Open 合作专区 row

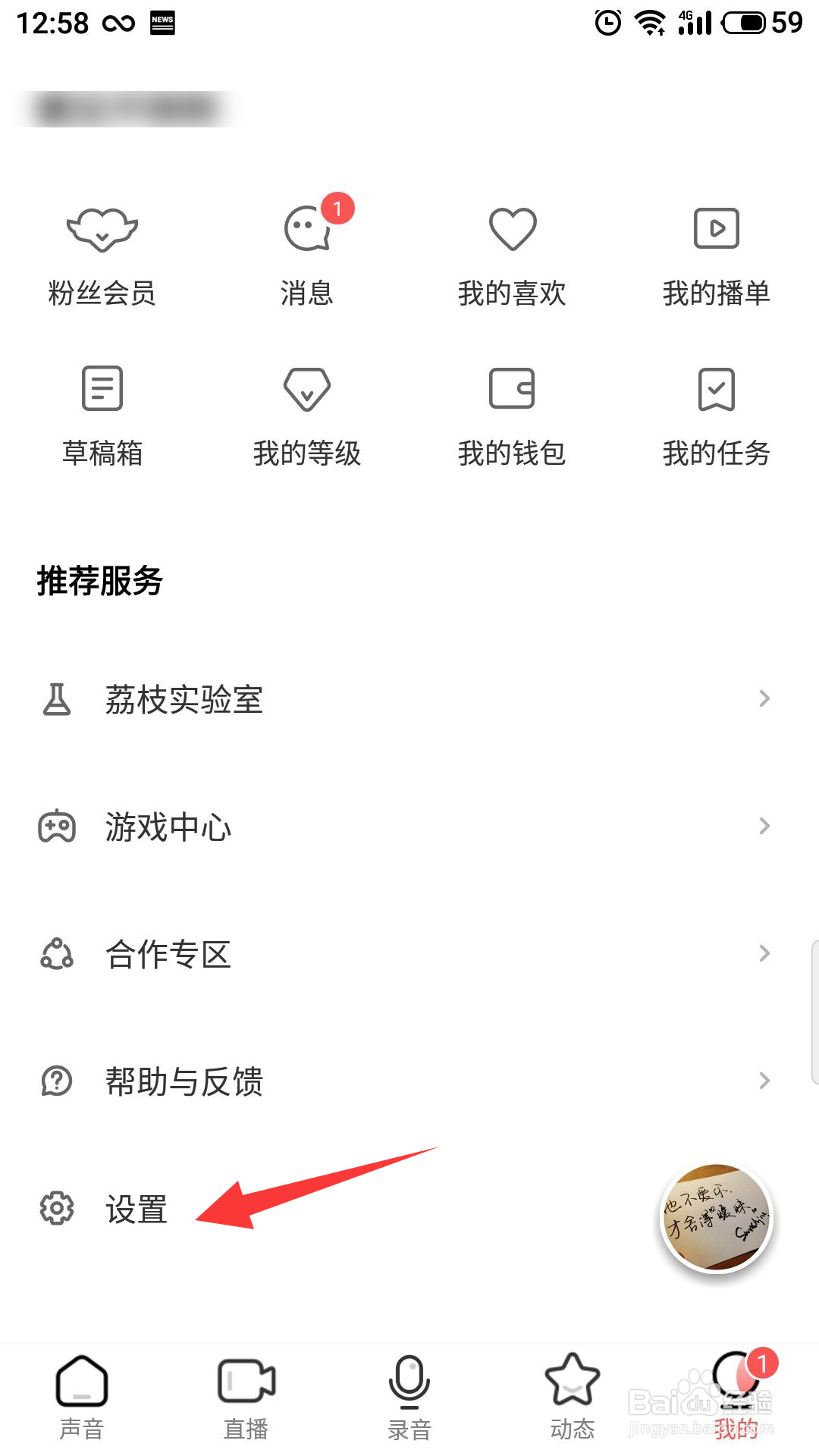(x=409, y=954)
